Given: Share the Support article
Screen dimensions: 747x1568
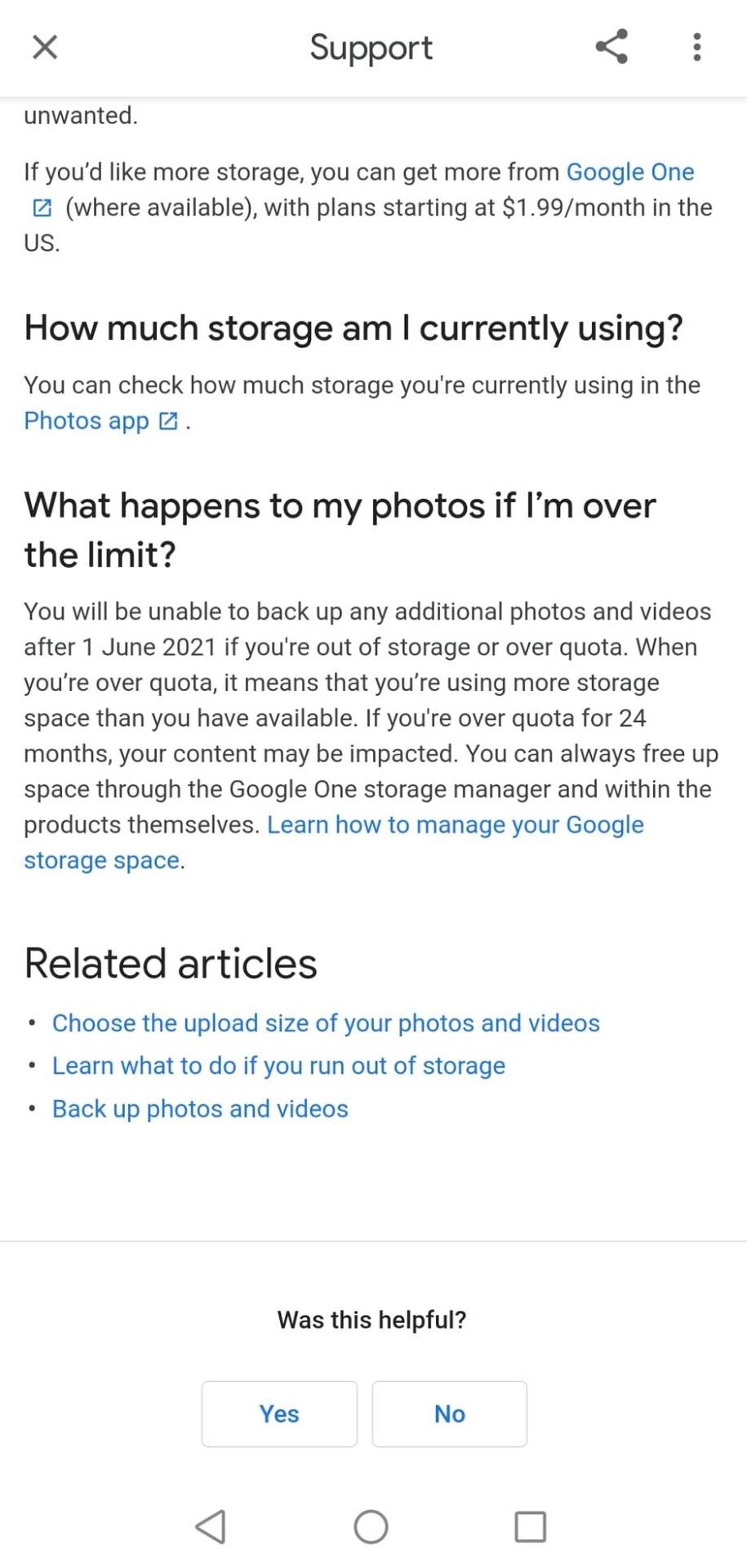Looking at the screenshot, I should [611, 47].
